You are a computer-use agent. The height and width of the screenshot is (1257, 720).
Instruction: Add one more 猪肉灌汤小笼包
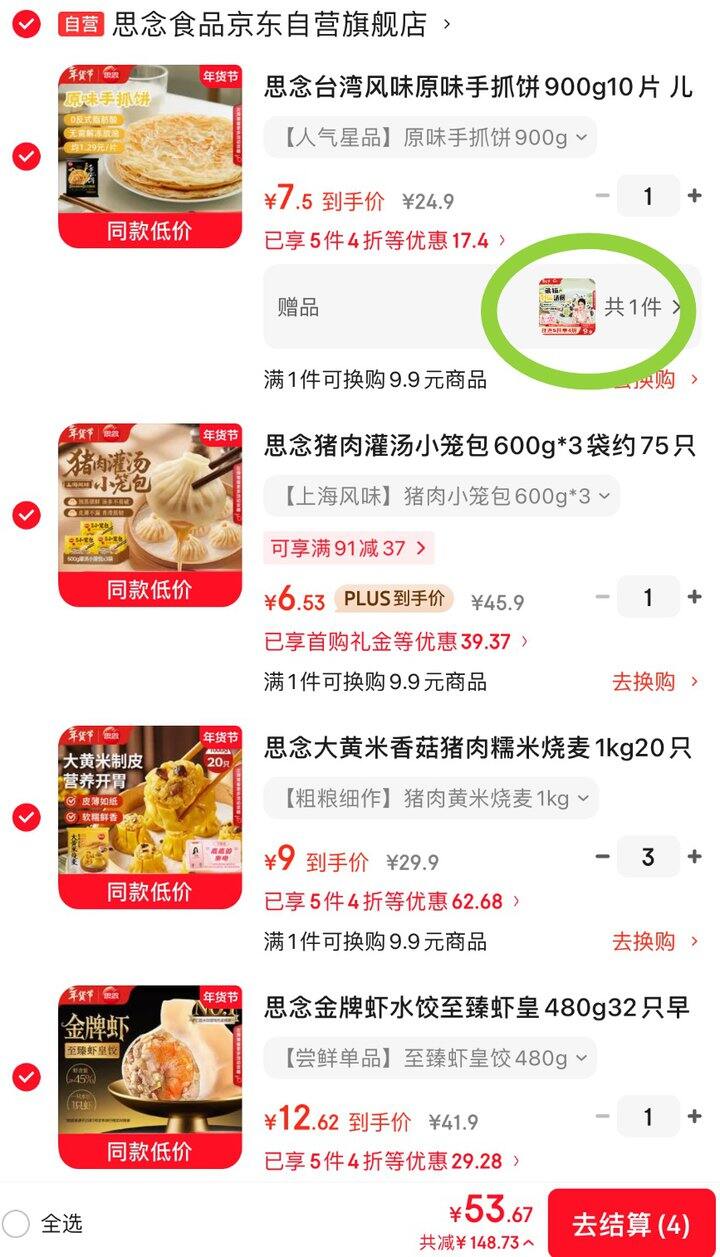coord(694,597)
